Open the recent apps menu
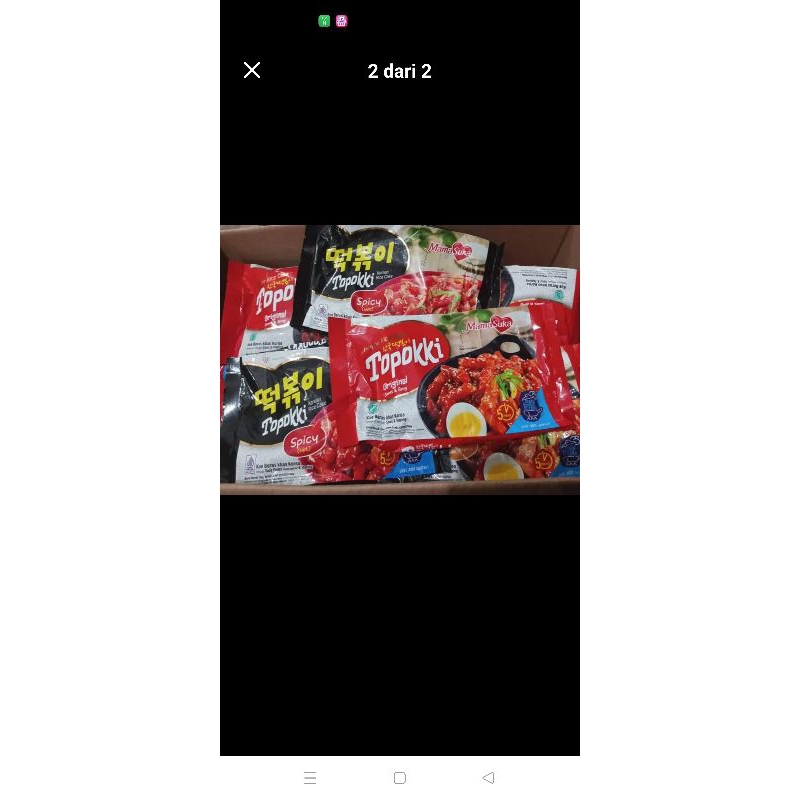Viewport: 800px width, 800px height. [310, 778]
